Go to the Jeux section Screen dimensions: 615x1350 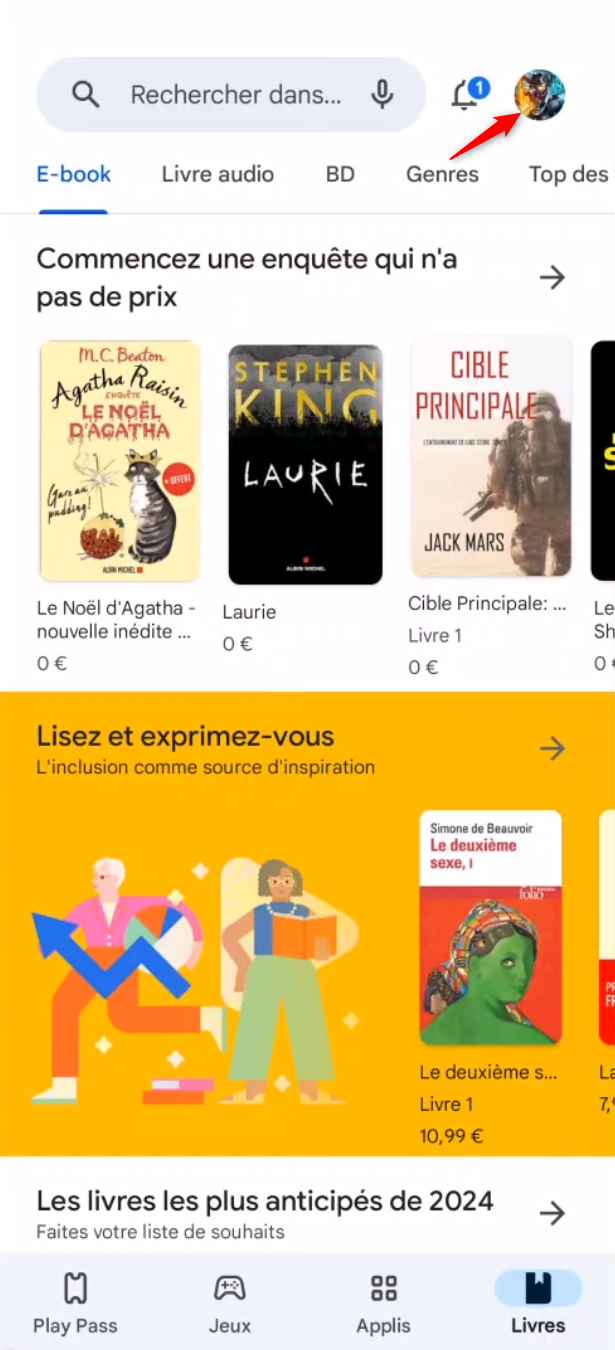(230, 1304)
